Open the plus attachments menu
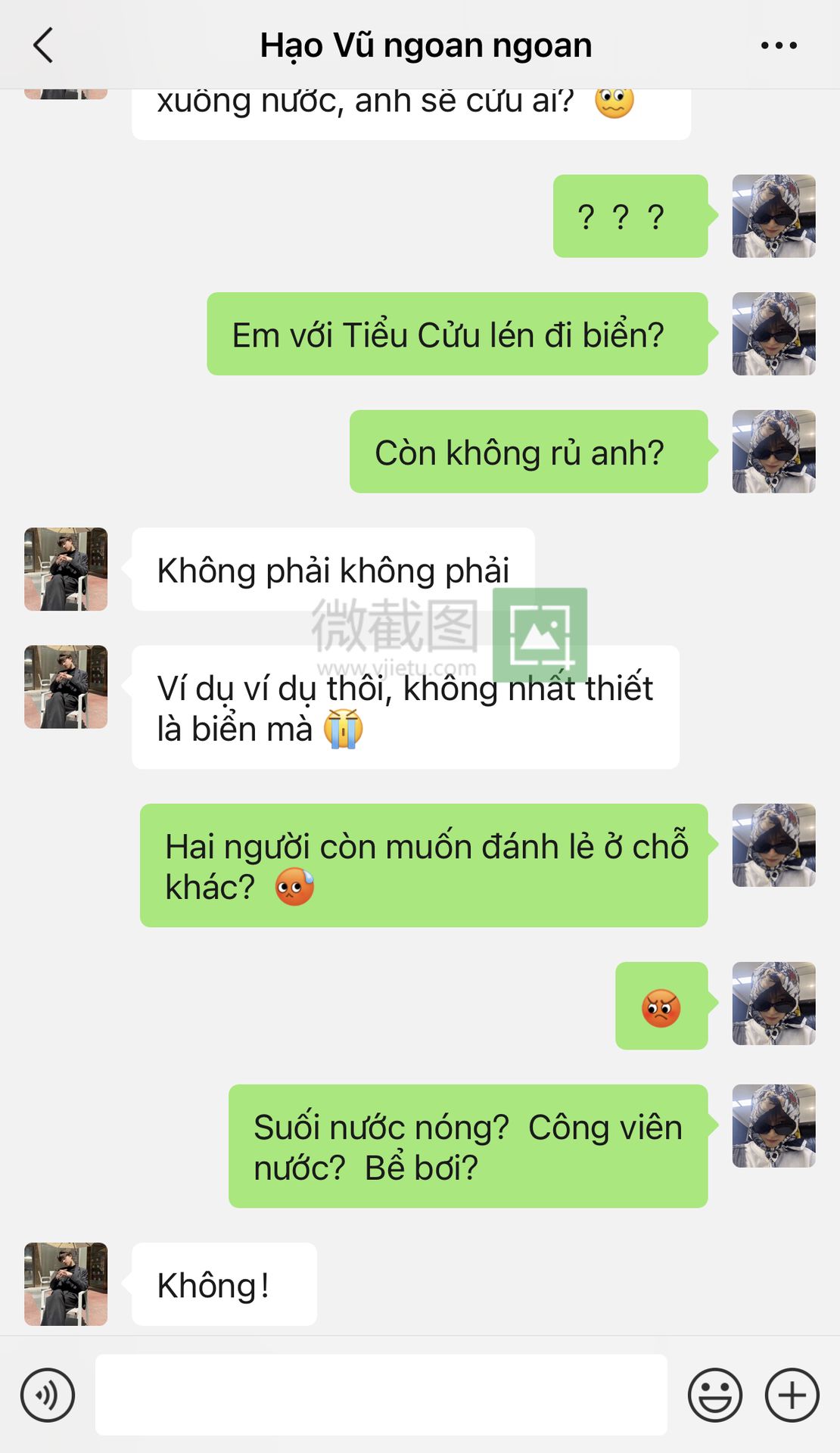The image size is (840, 1453). [792, 1395]
